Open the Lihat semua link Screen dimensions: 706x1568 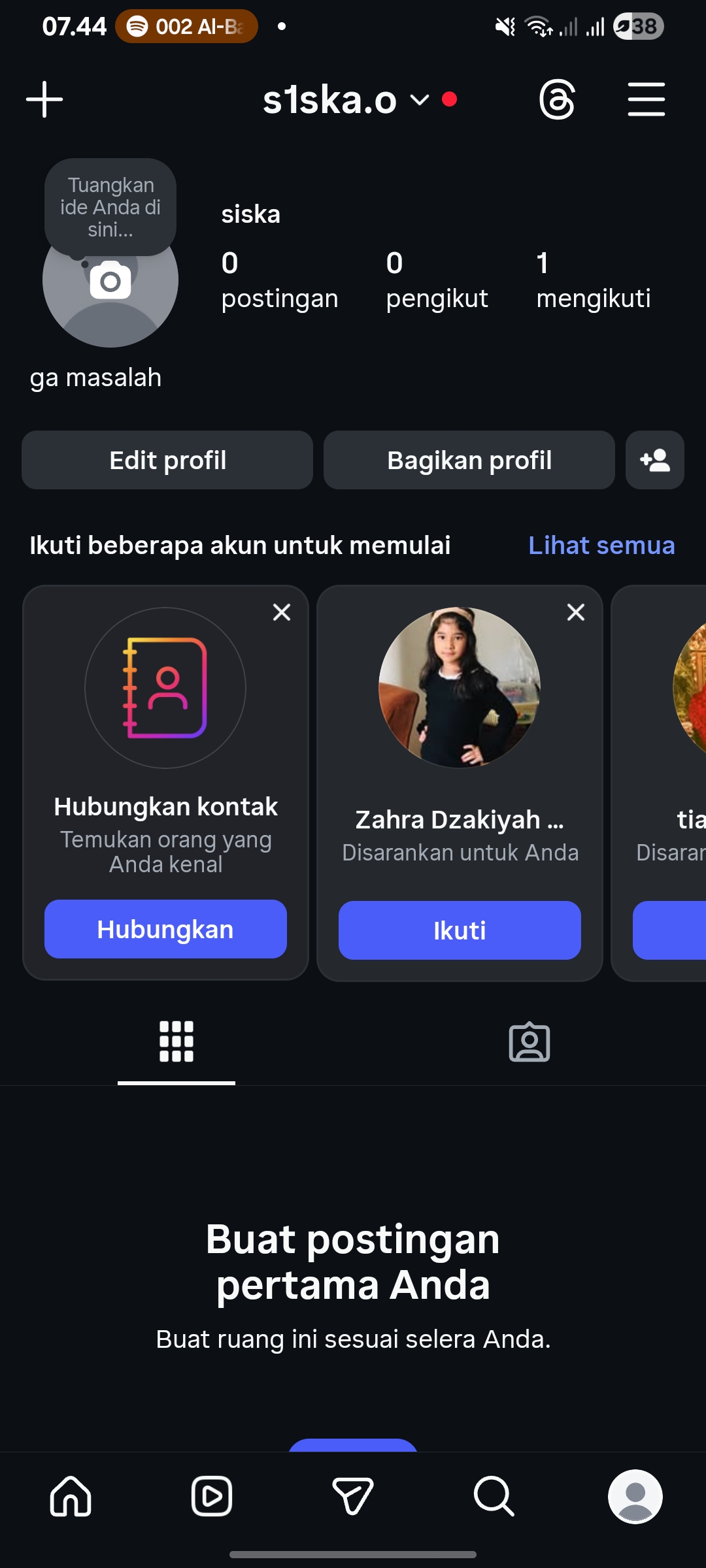coord(601,545)
